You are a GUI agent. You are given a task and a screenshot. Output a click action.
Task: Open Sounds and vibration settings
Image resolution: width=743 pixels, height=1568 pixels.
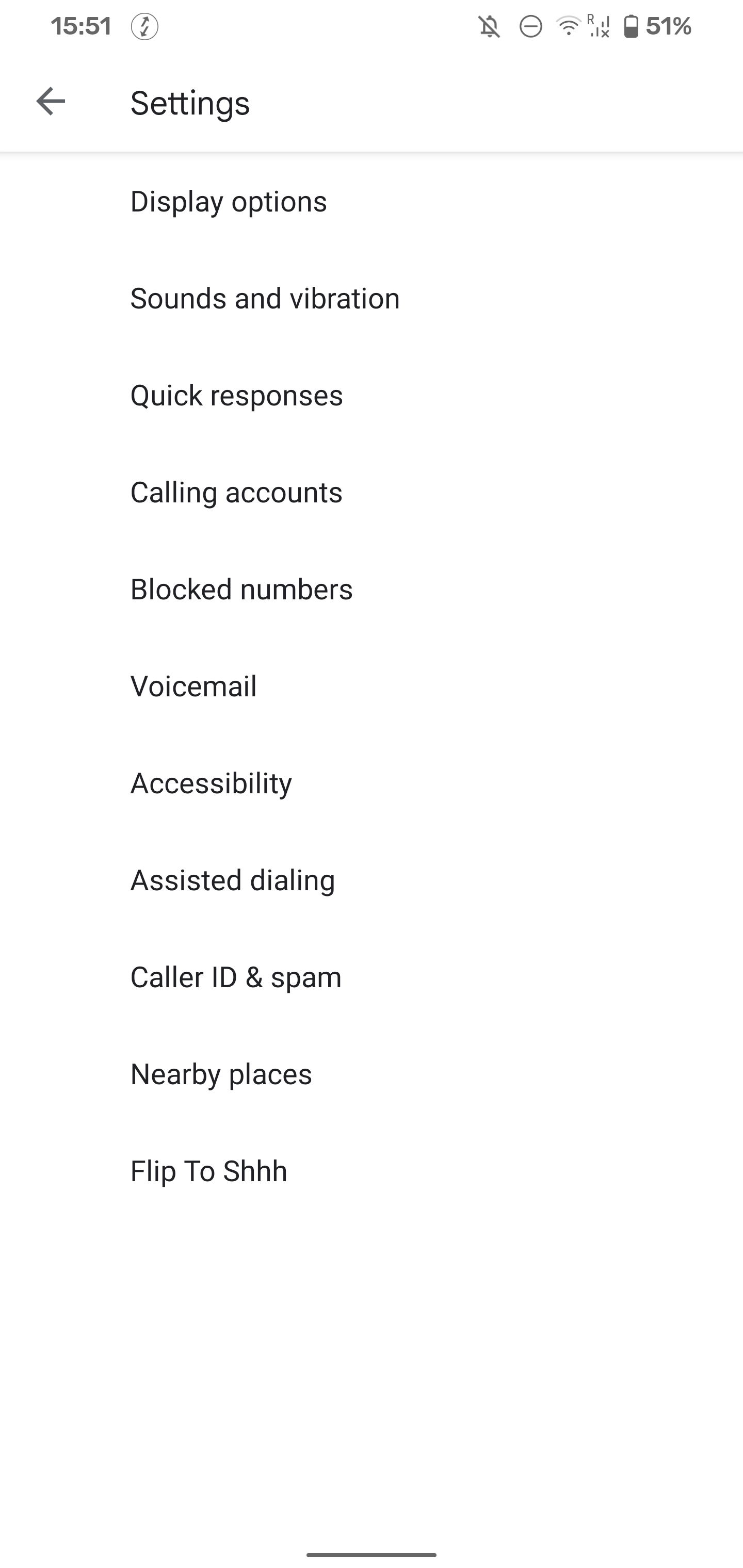265,298
